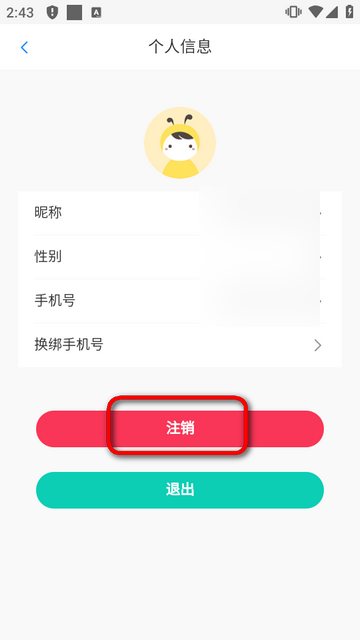This screenshot has height=640, width=360.
Task: Go back using the top-left arrow
Action: click(x=24, y=47)
